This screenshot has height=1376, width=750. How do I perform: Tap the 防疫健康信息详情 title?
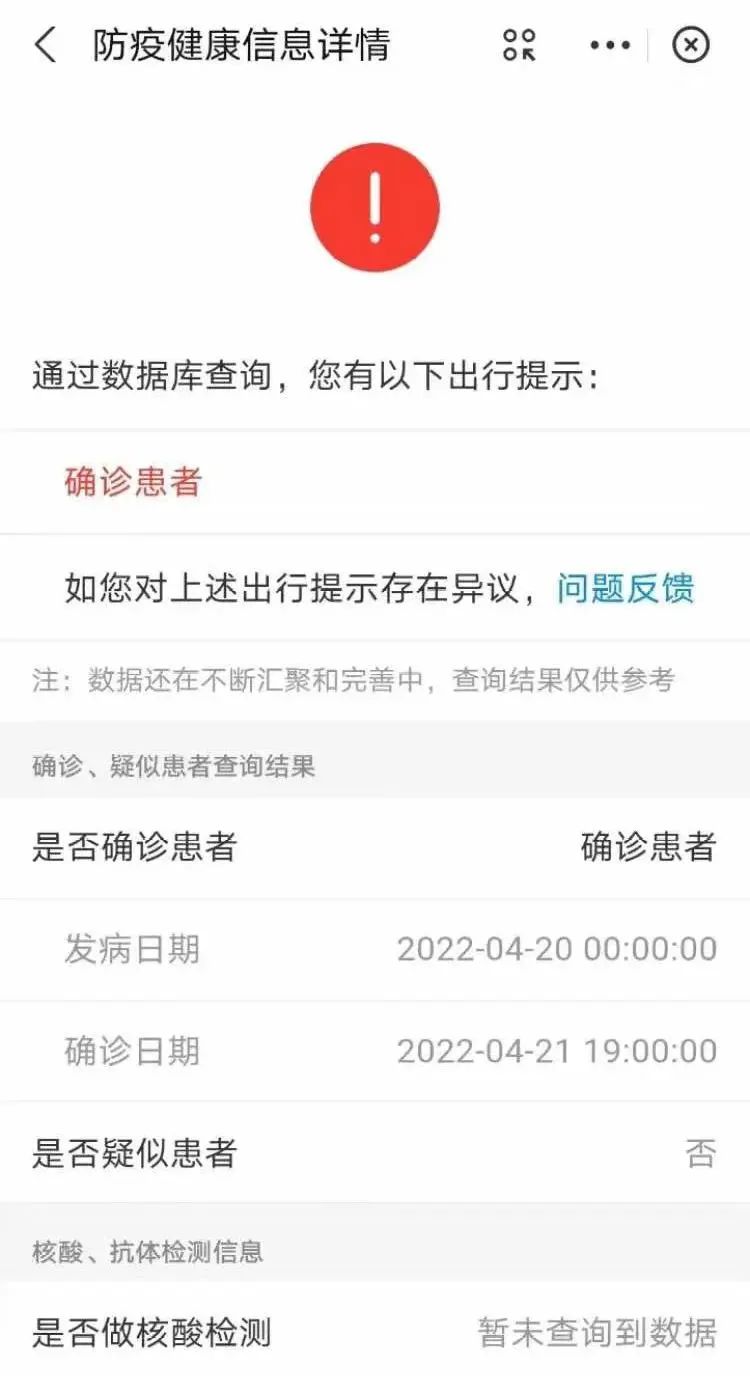pyautogui.click(x=240, y=44)
